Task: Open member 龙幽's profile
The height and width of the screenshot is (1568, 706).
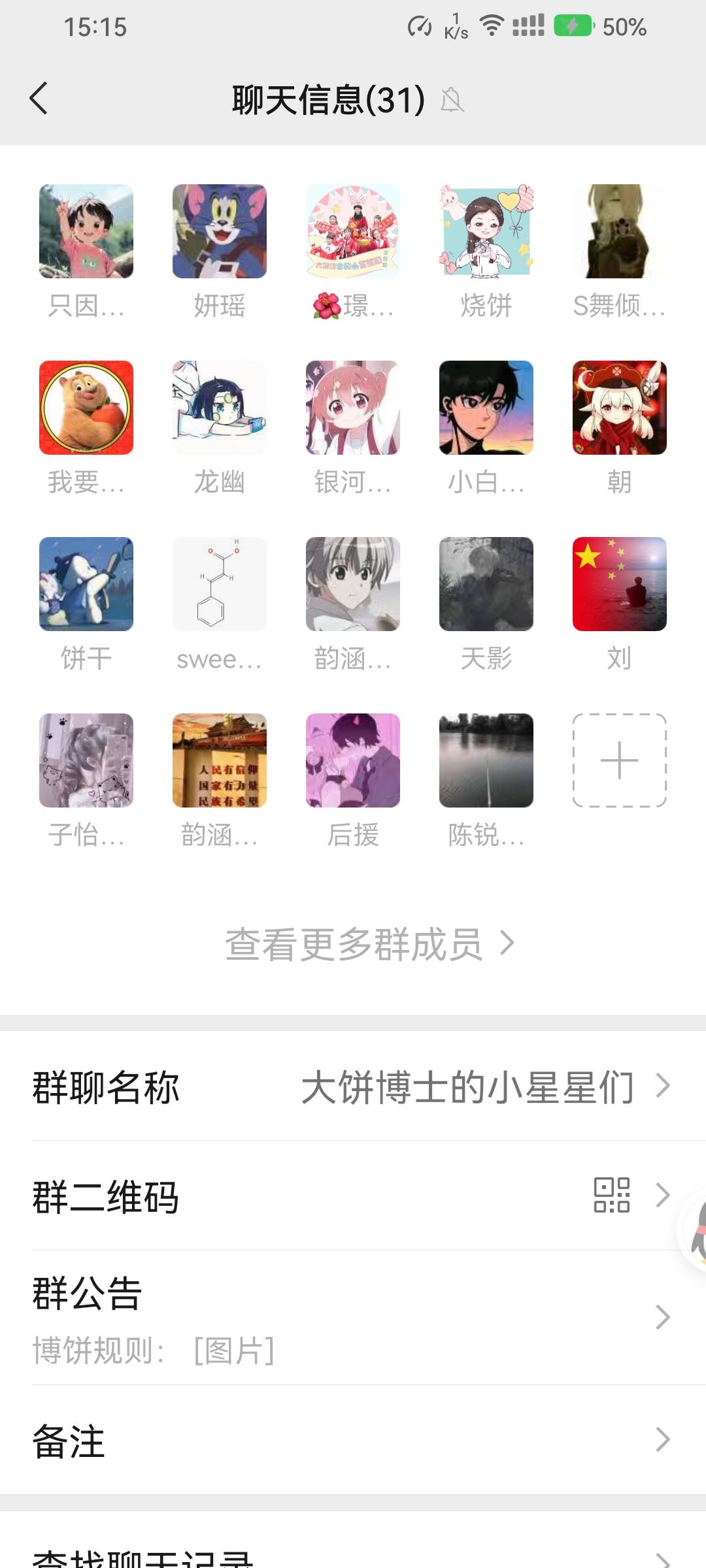Action: point(219,408)
